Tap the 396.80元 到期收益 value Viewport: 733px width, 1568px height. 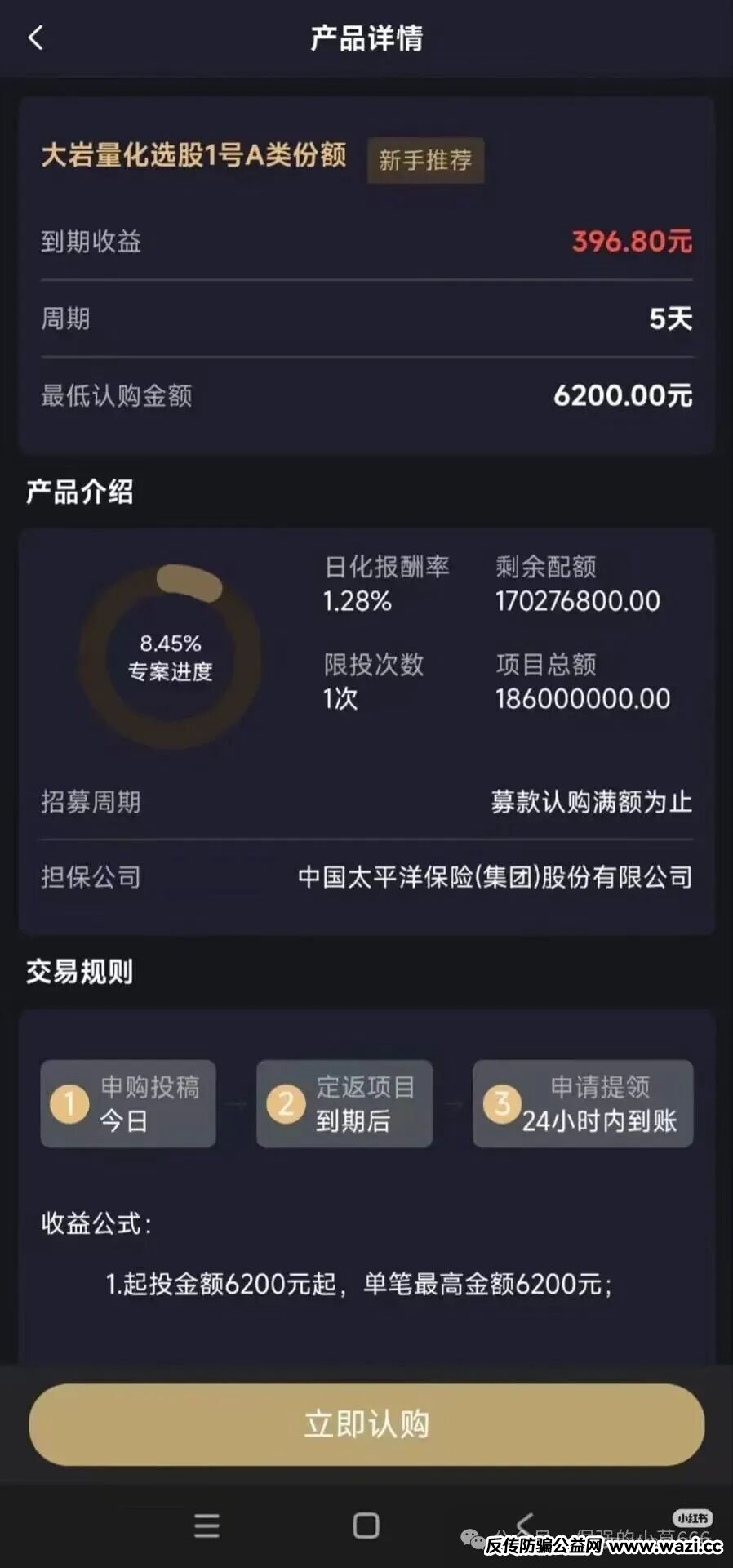point(633,241)
